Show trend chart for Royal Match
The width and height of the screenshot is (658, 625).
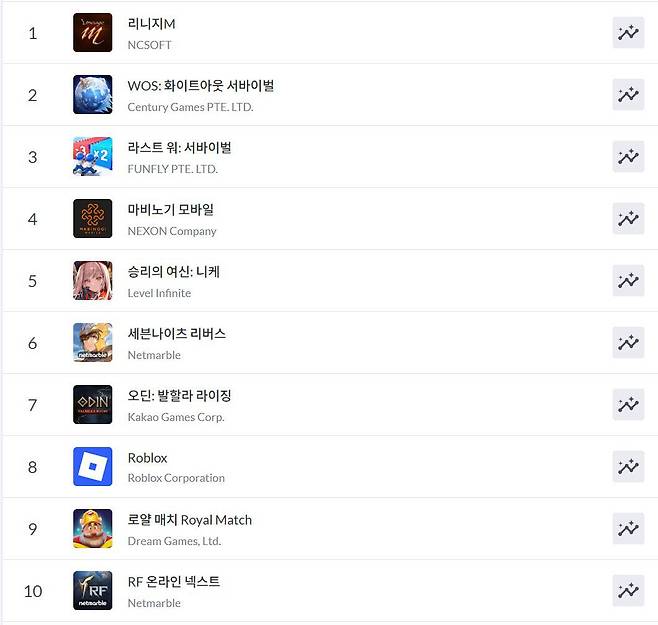tap(628, 529)
